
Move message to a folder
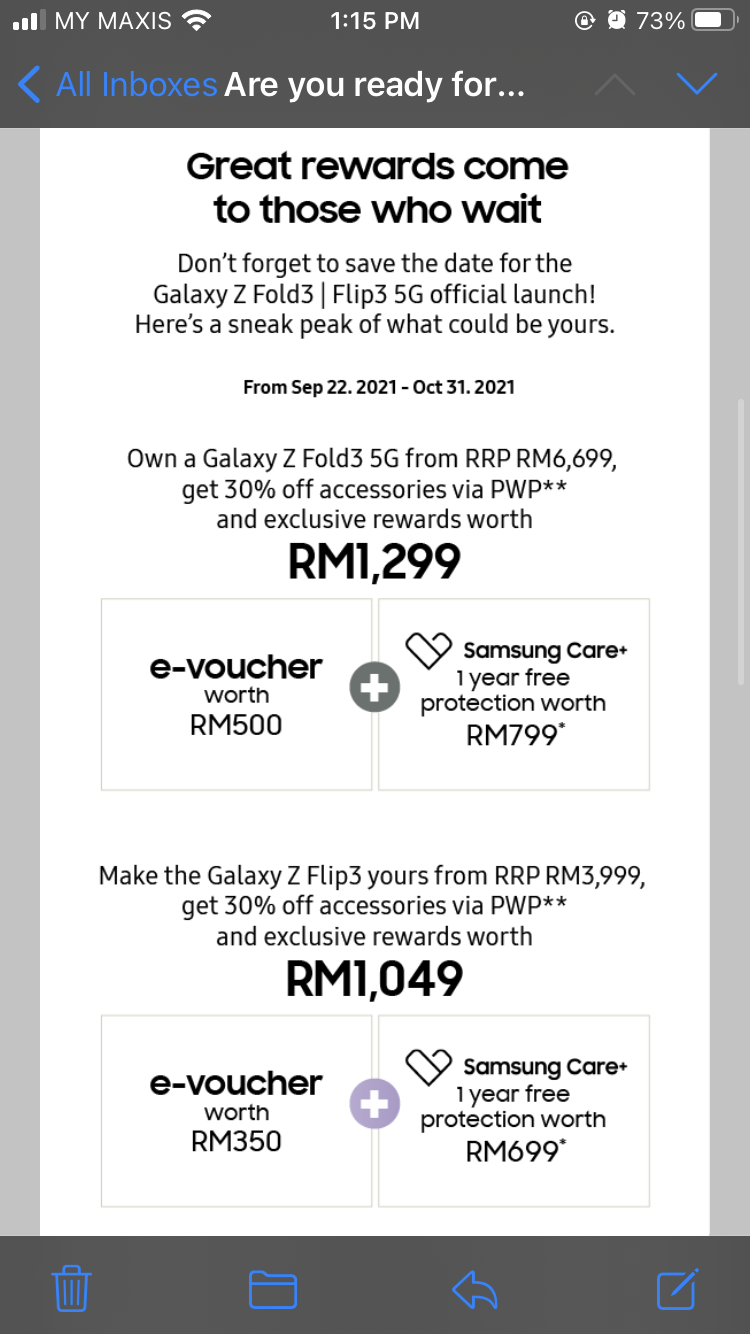tap(273, 1289)
